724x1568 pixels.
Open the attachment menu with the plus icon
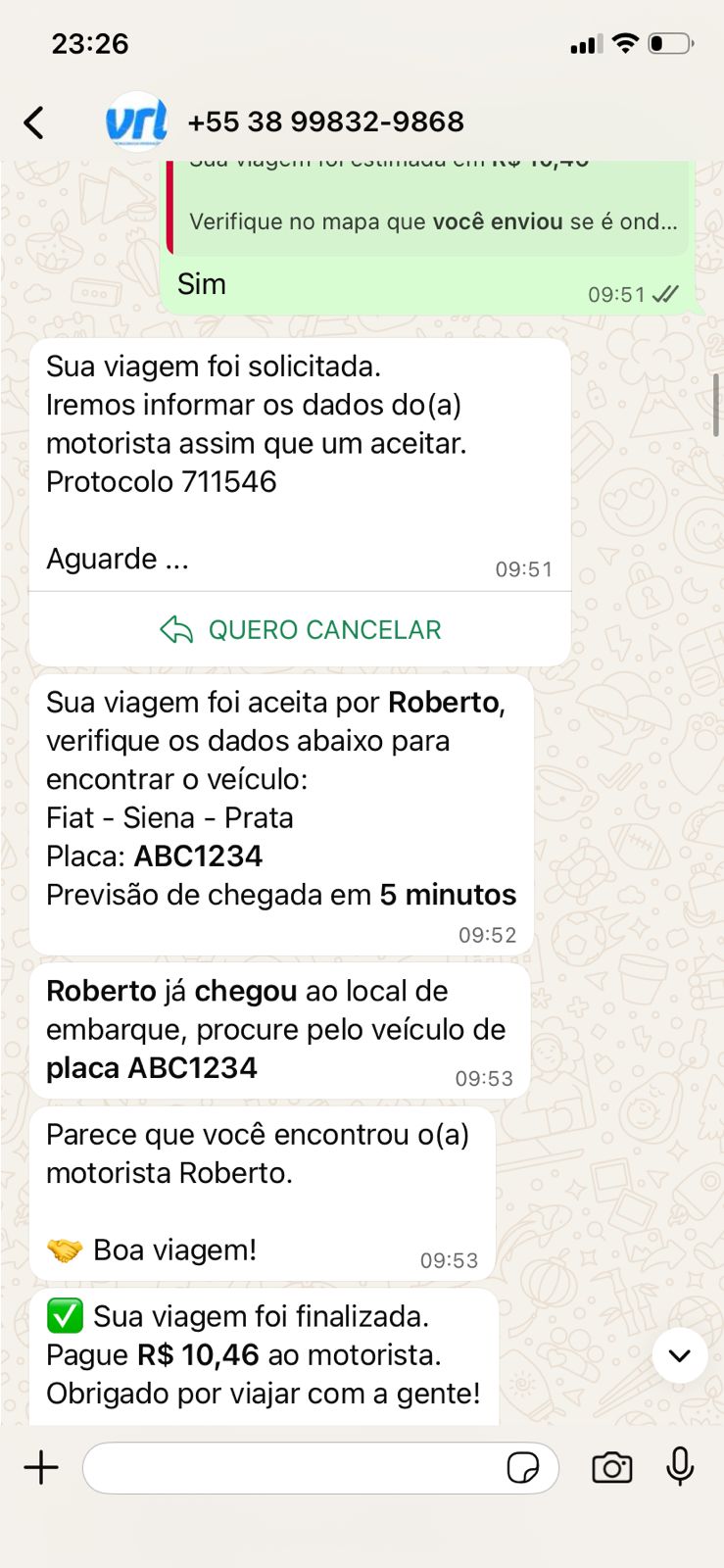(41, 1467)
